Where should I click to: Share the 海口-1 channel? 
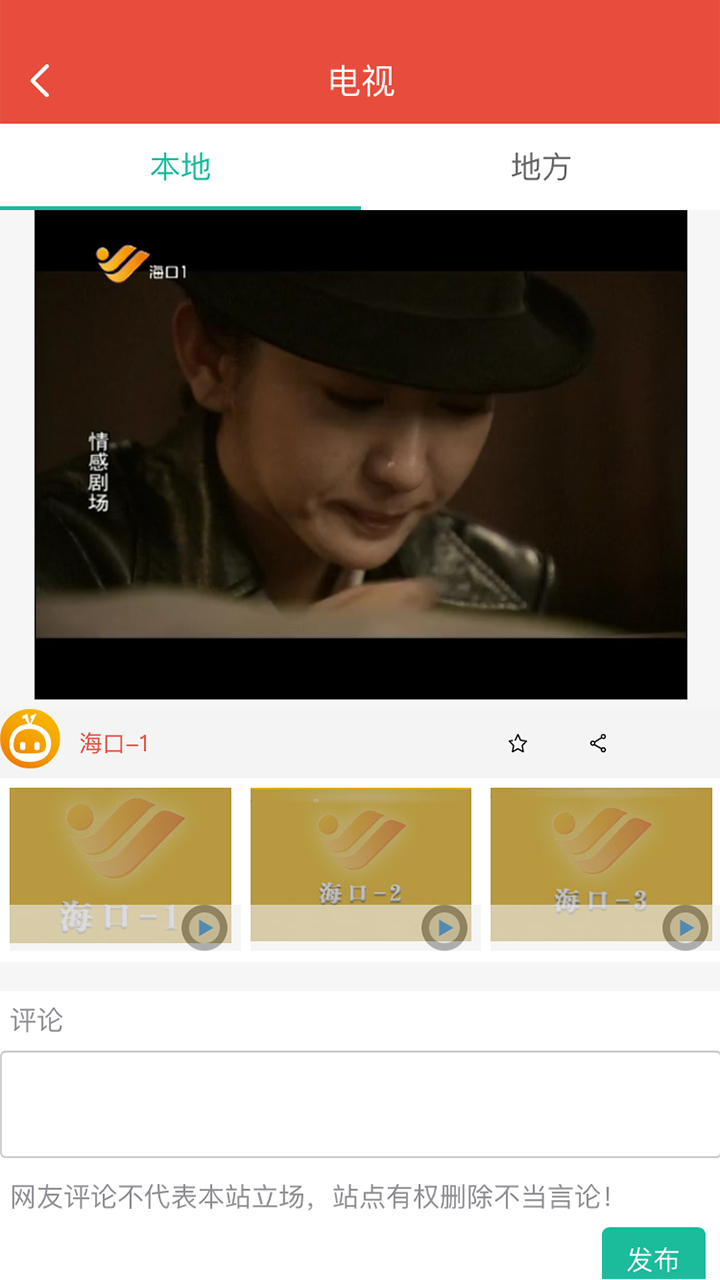tap(598, 743)
